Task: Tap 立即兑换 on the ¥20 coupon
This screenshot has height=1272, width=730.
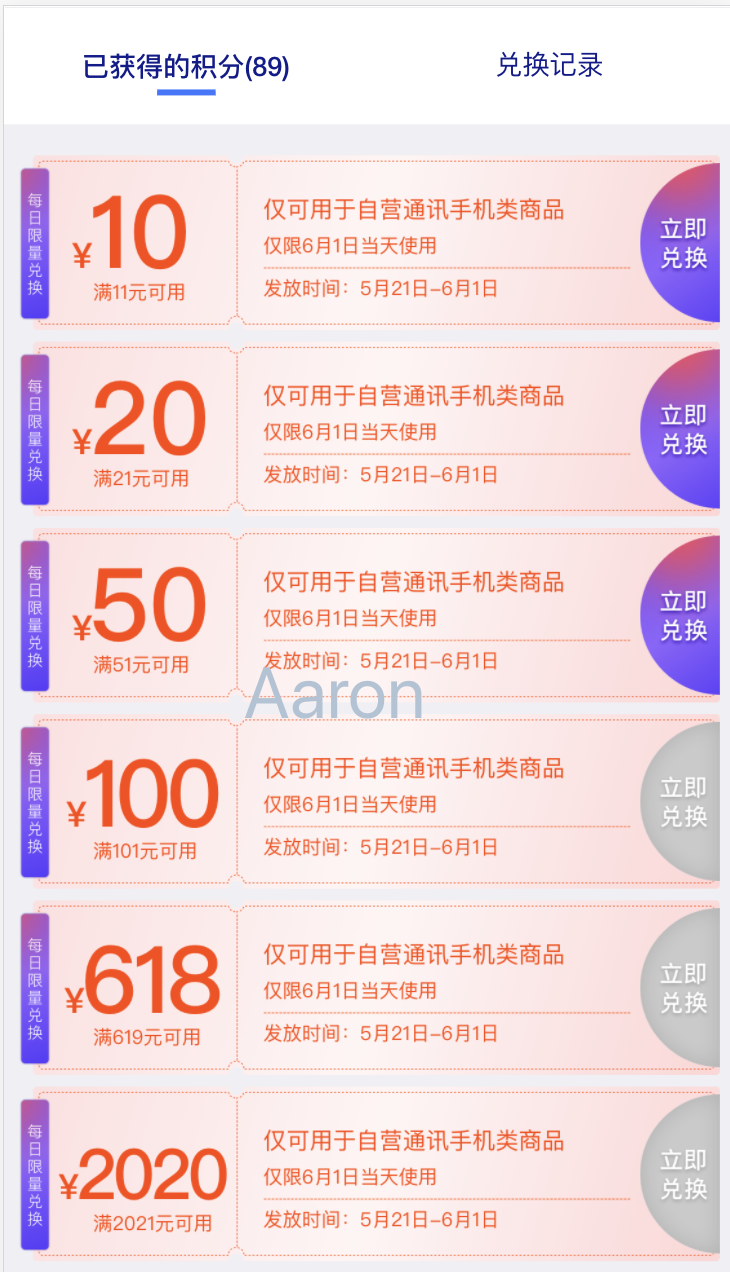Action: click(681, 429)
